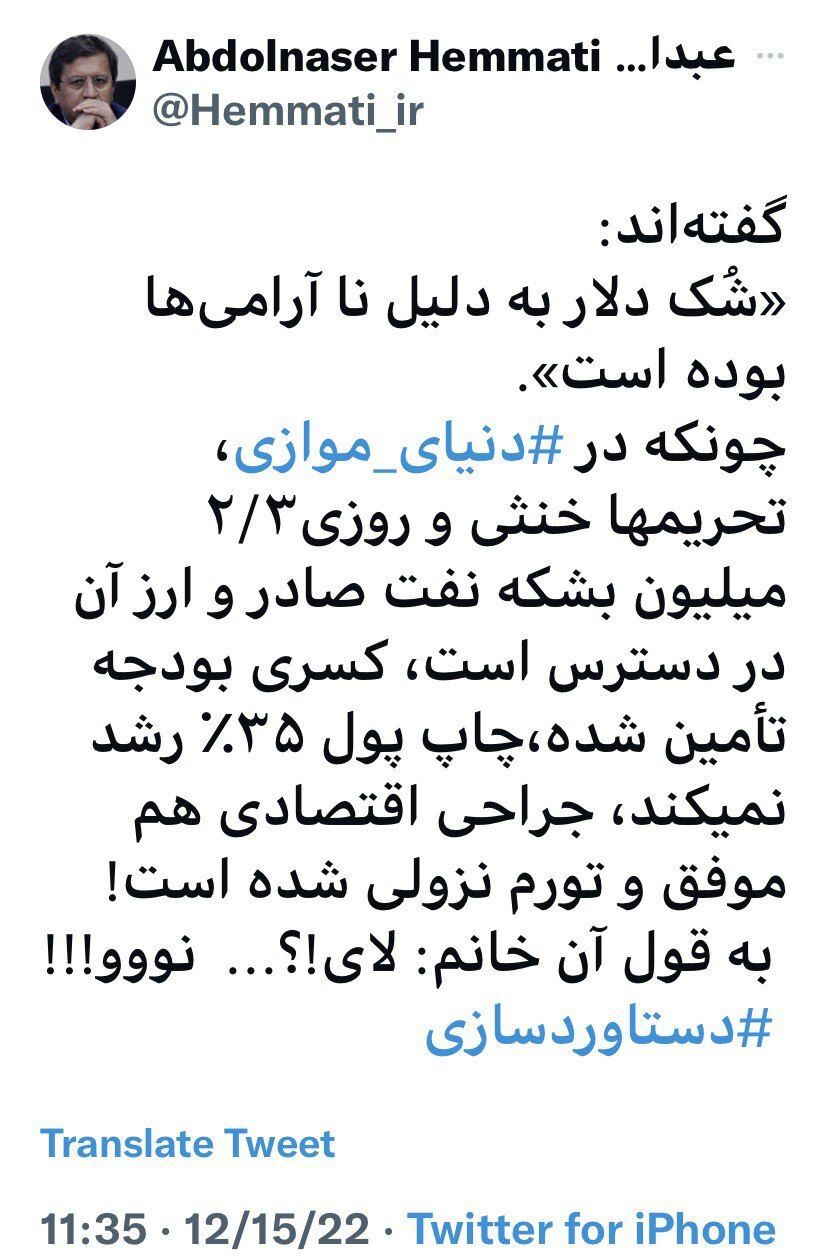This screenshot has height=1257, width=828.
Task: Open the #دستاوردسازی hashtag
Action: [x=598, y=1031]
